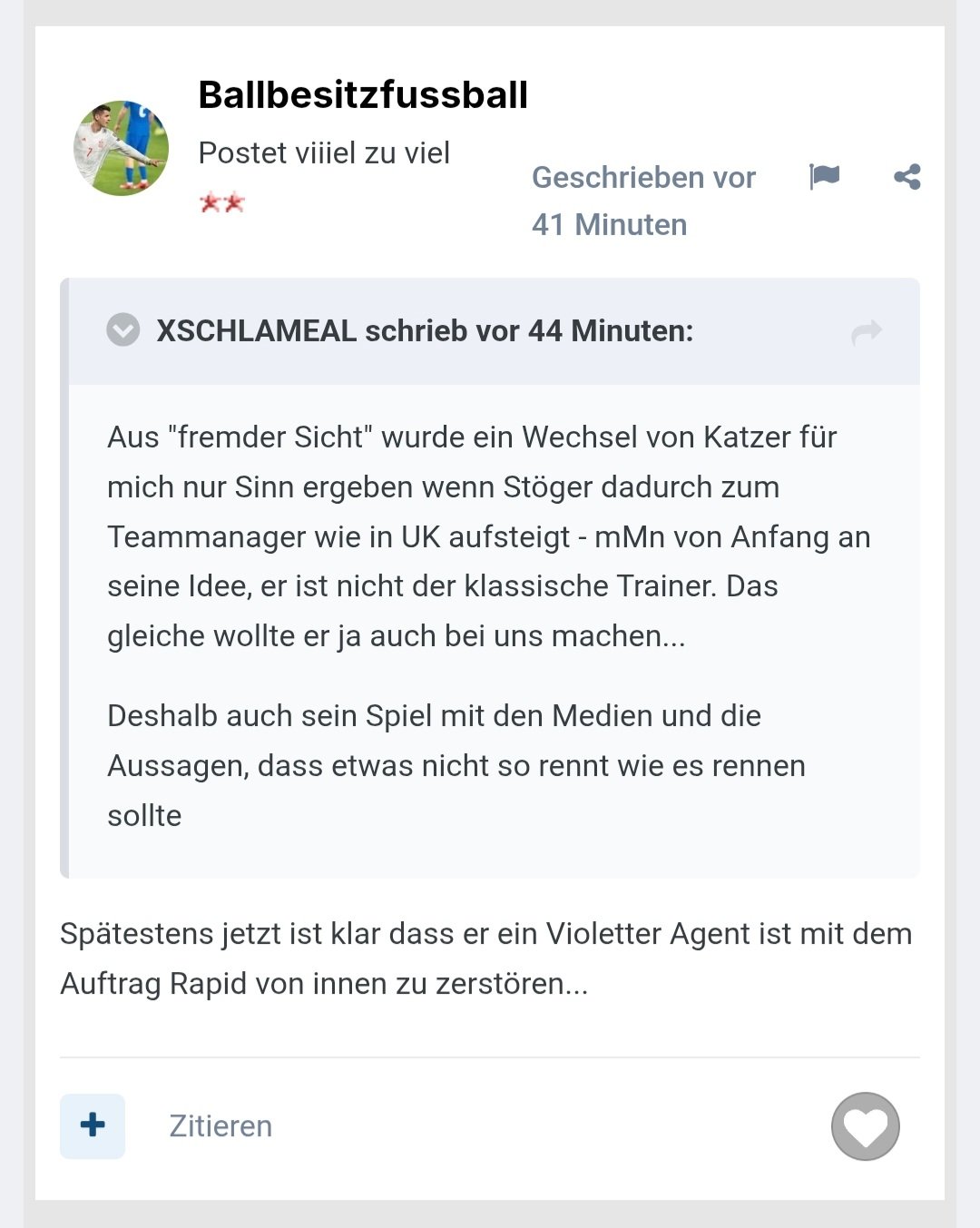This screenshot has width=980, height=1228.
Task: Share this post
Action: [x=906, y=176]
